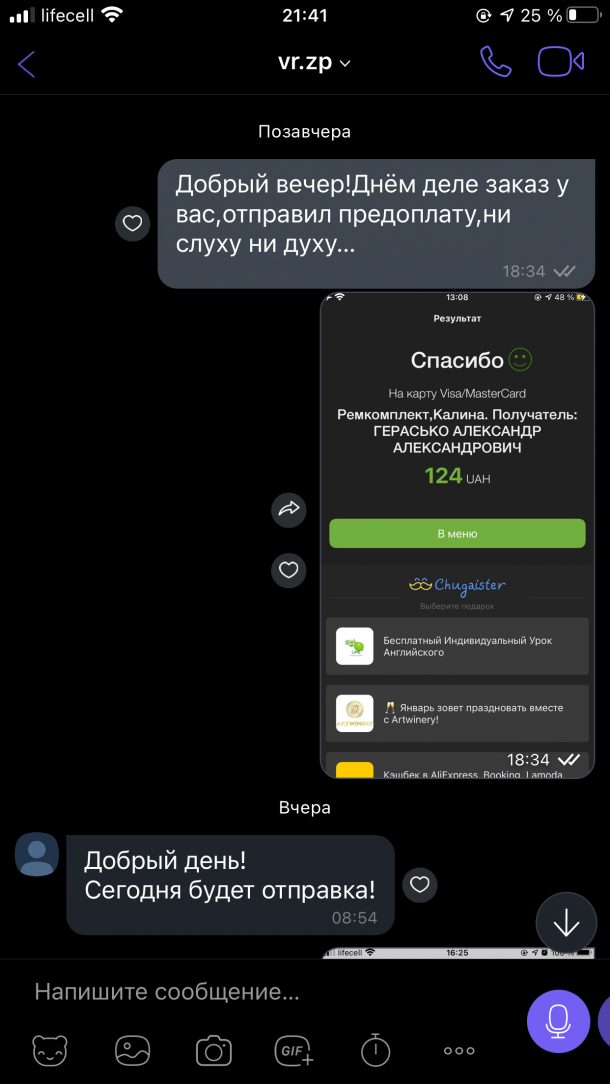The height and width of the screenshot is (1084, 610).
Task: Like the message about the prepayment
Action: tap(132, 223)
